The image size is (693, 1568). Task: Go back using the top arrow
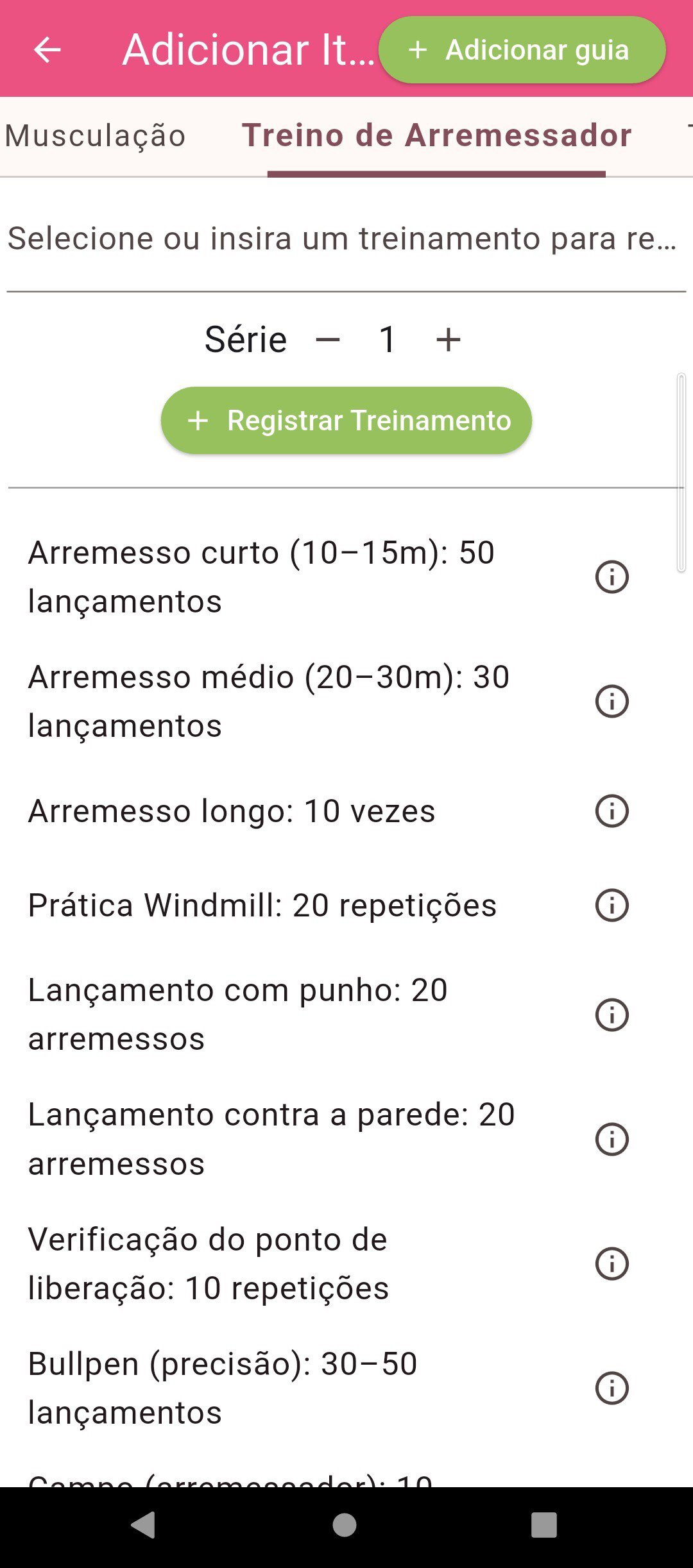click(47, 50)
